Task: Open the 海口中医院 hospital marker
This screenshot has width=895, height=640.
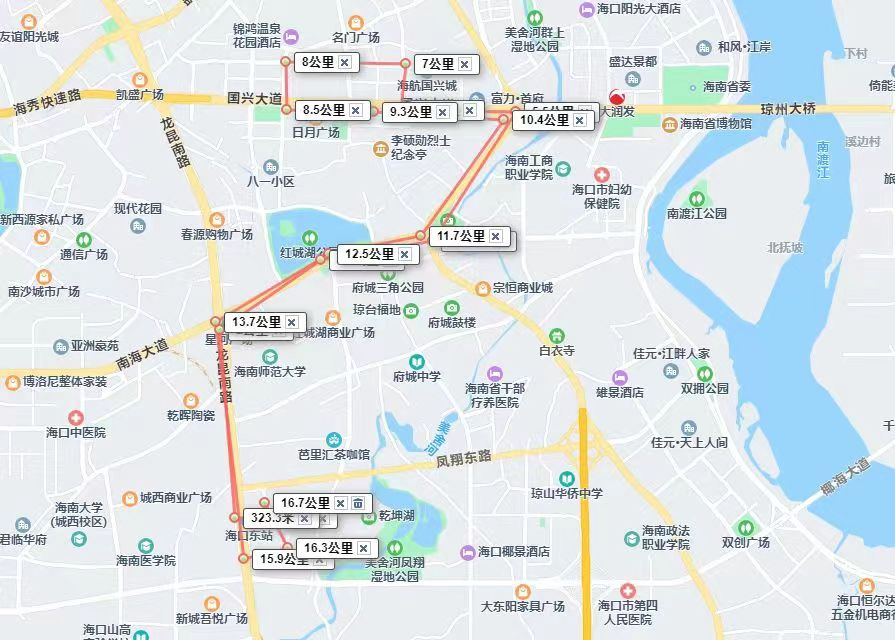Action: click(76, 417)
